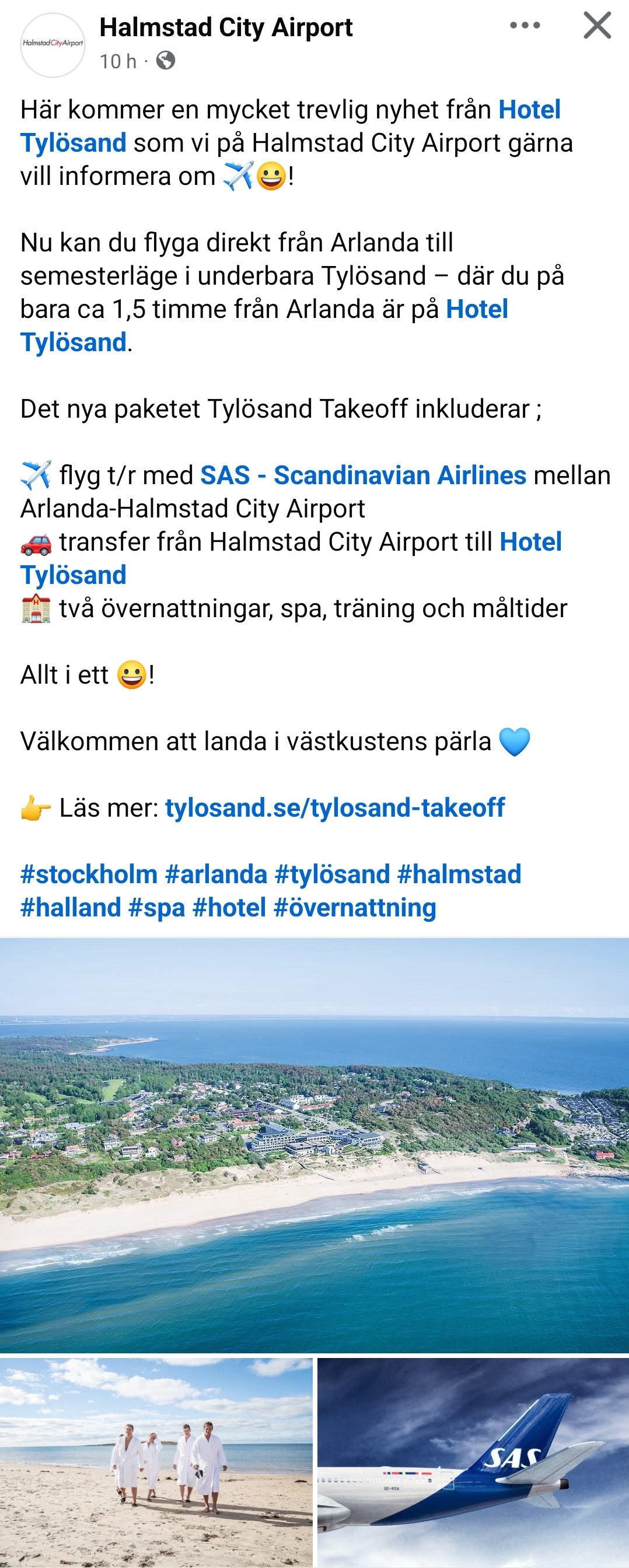
Task: Open the #arlanda hashtag
Action: click(216, 874)
